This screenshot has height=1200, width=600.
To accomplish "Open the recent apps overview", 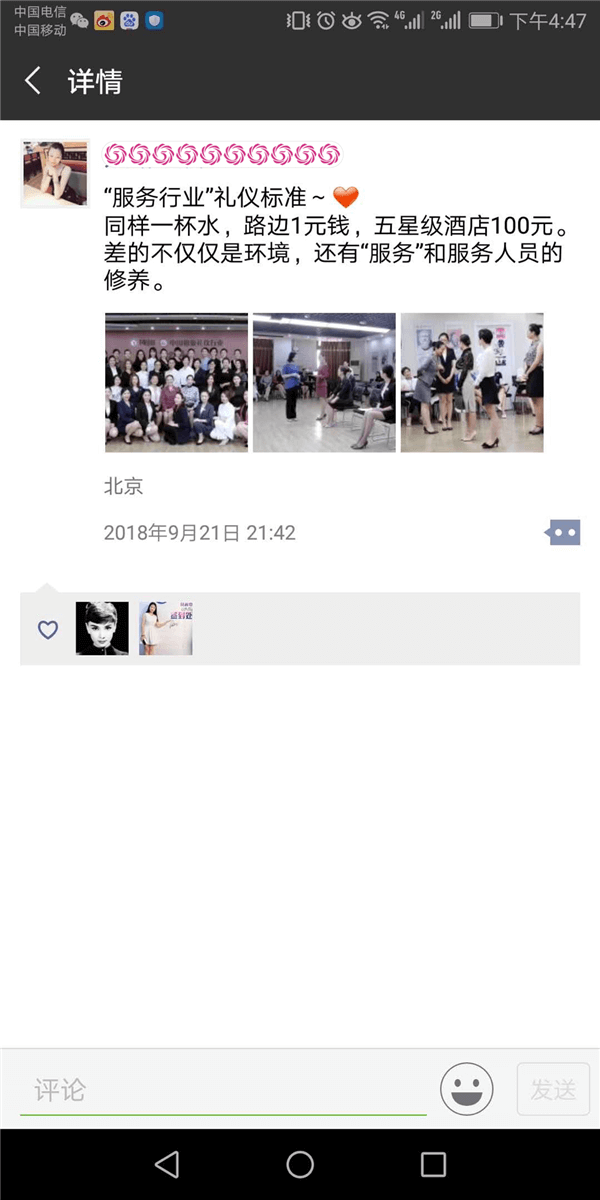I will pyautogui.click(x=433, y=1164).
